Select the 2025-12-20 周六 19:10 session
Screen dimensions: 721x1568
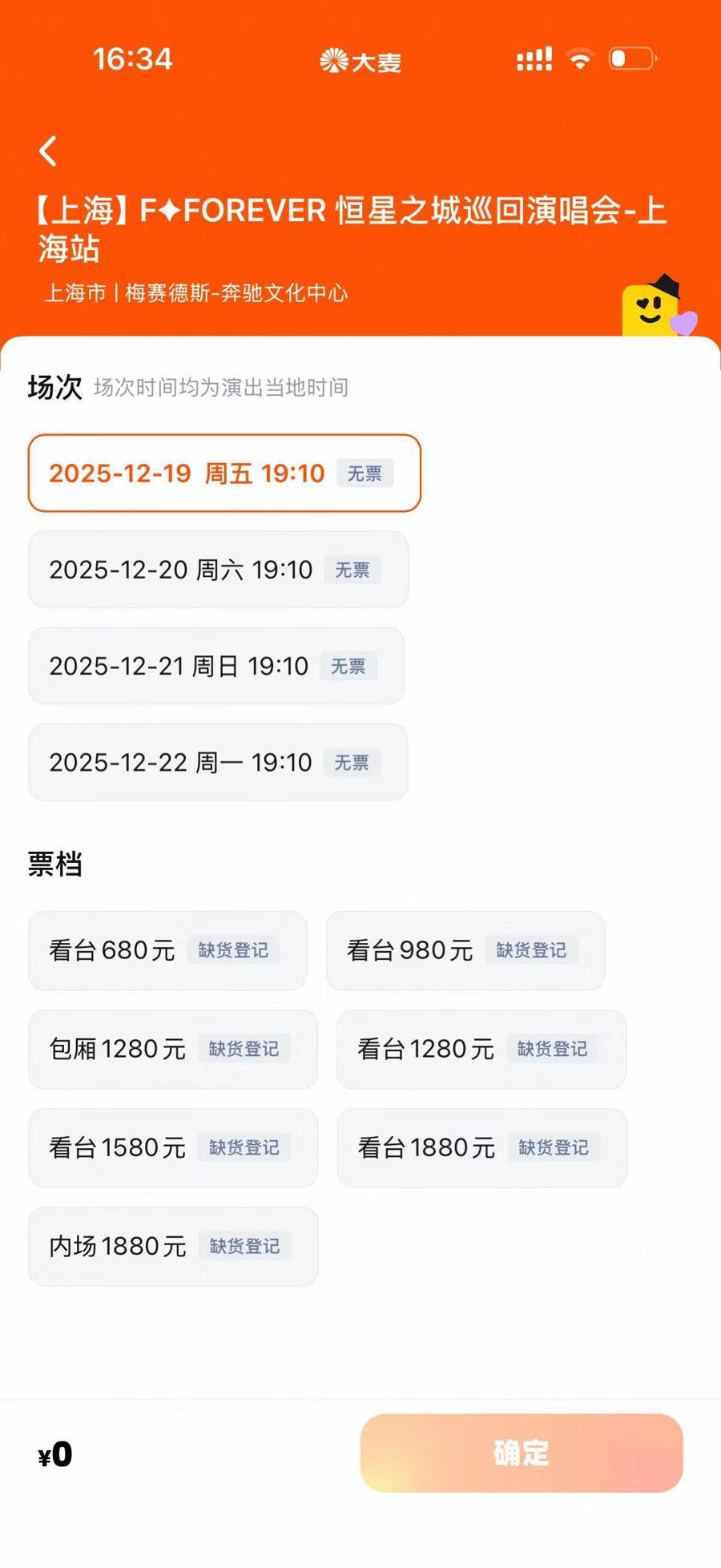(218, 570)
